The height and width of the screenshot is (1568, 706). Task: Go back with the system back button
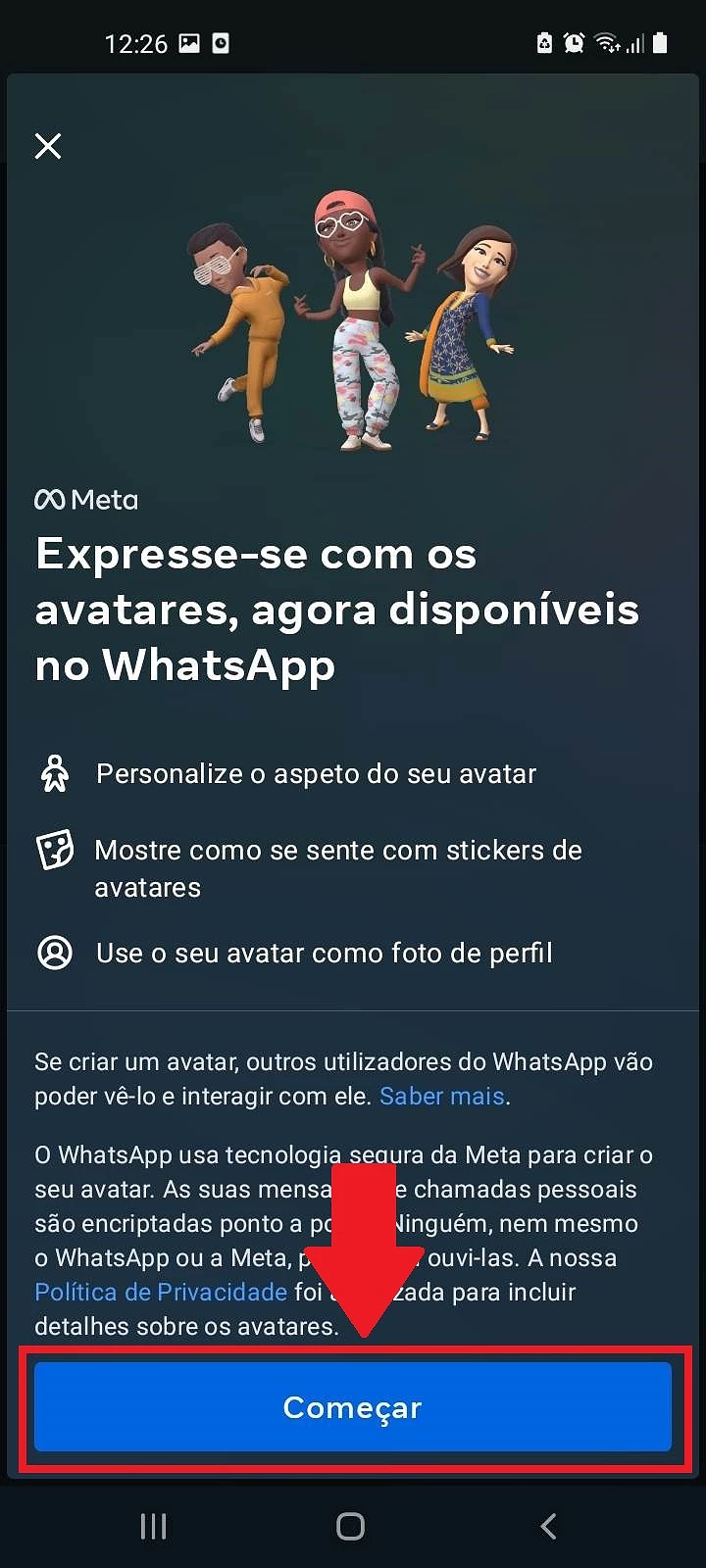(548, 1526)
